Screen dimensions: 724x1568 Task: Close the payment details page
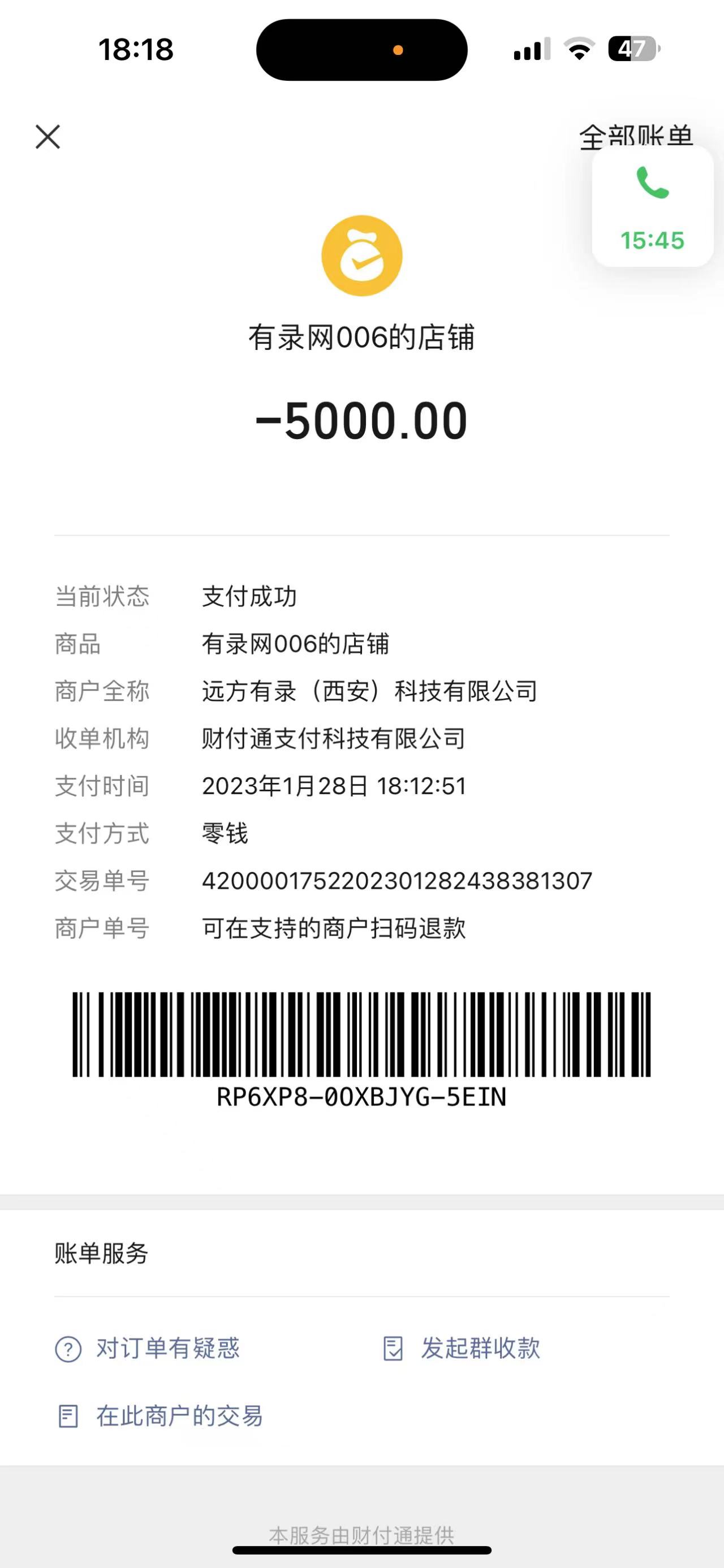(48, 137)
